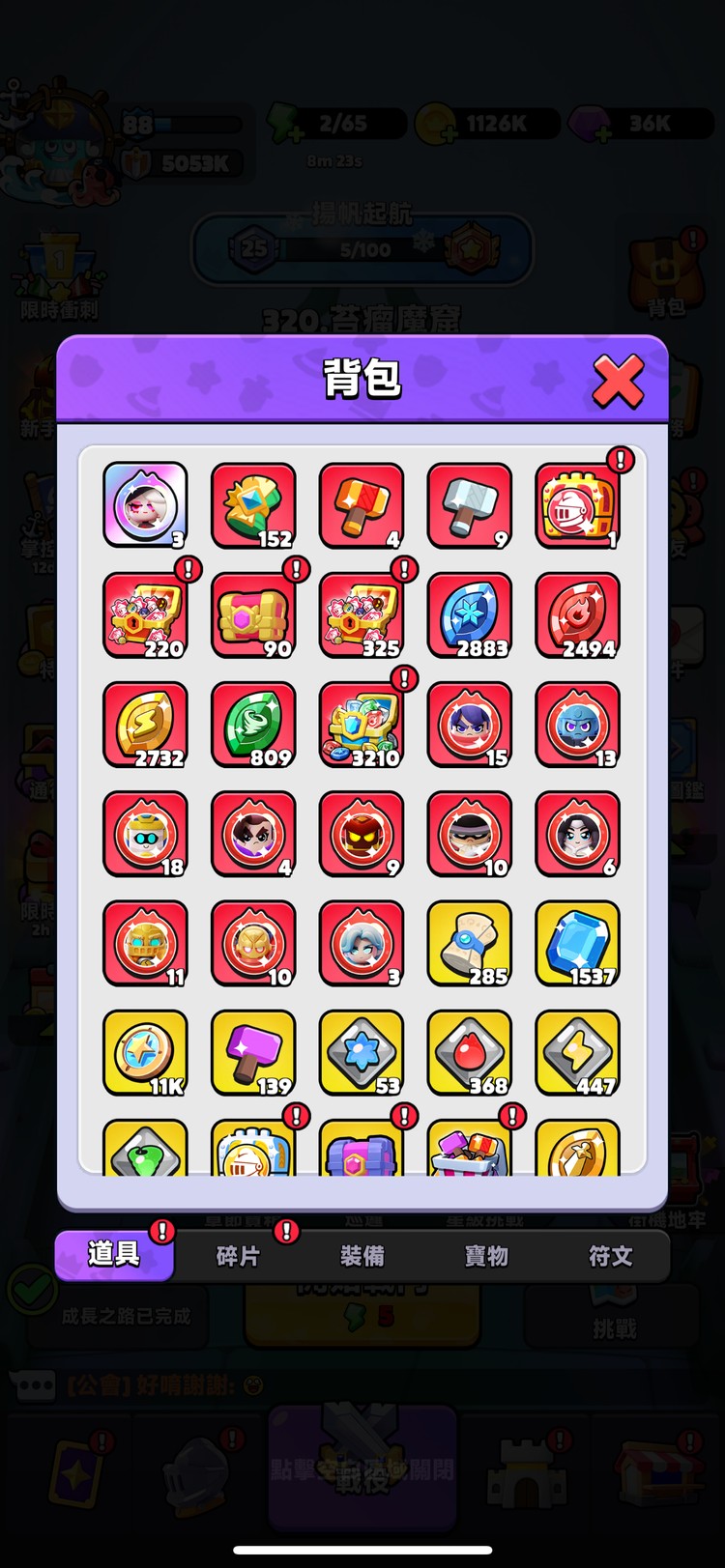This screenshot has width=725, height=1568.
Task: Open the treasure chest with 220
Action: coord(145,615)
